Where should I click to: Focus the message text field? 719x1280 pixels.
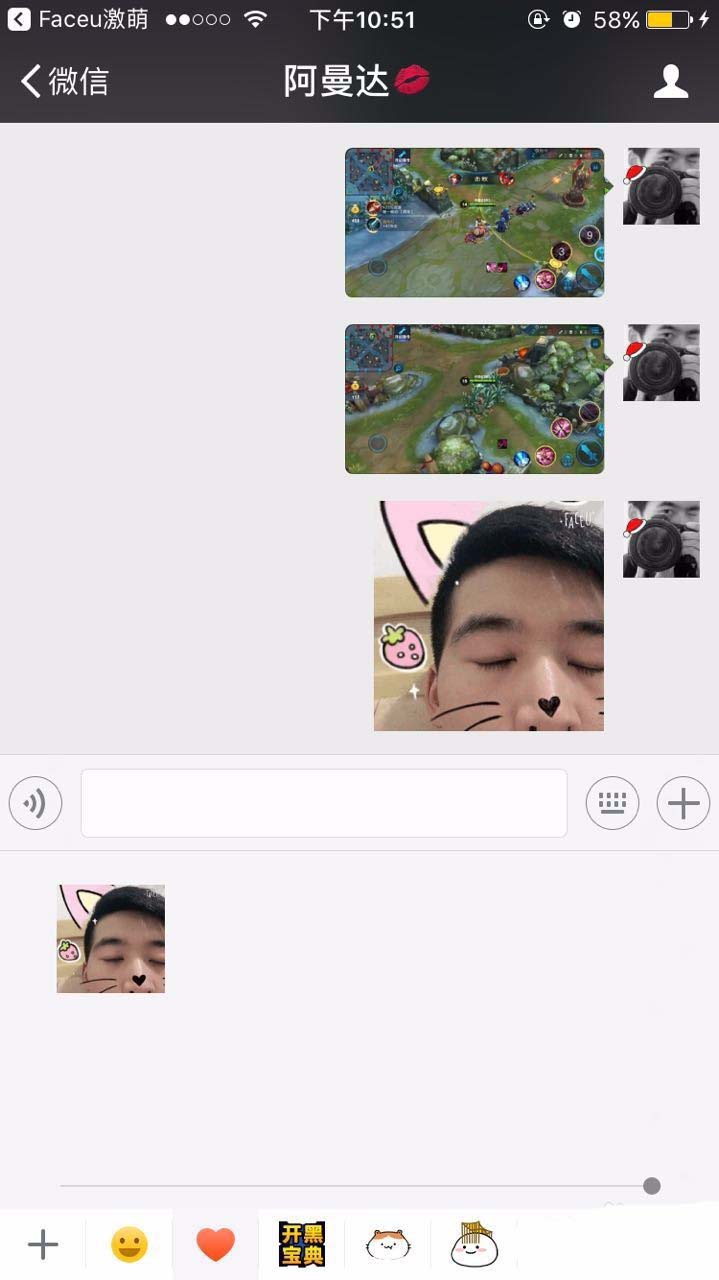[323, 803]
